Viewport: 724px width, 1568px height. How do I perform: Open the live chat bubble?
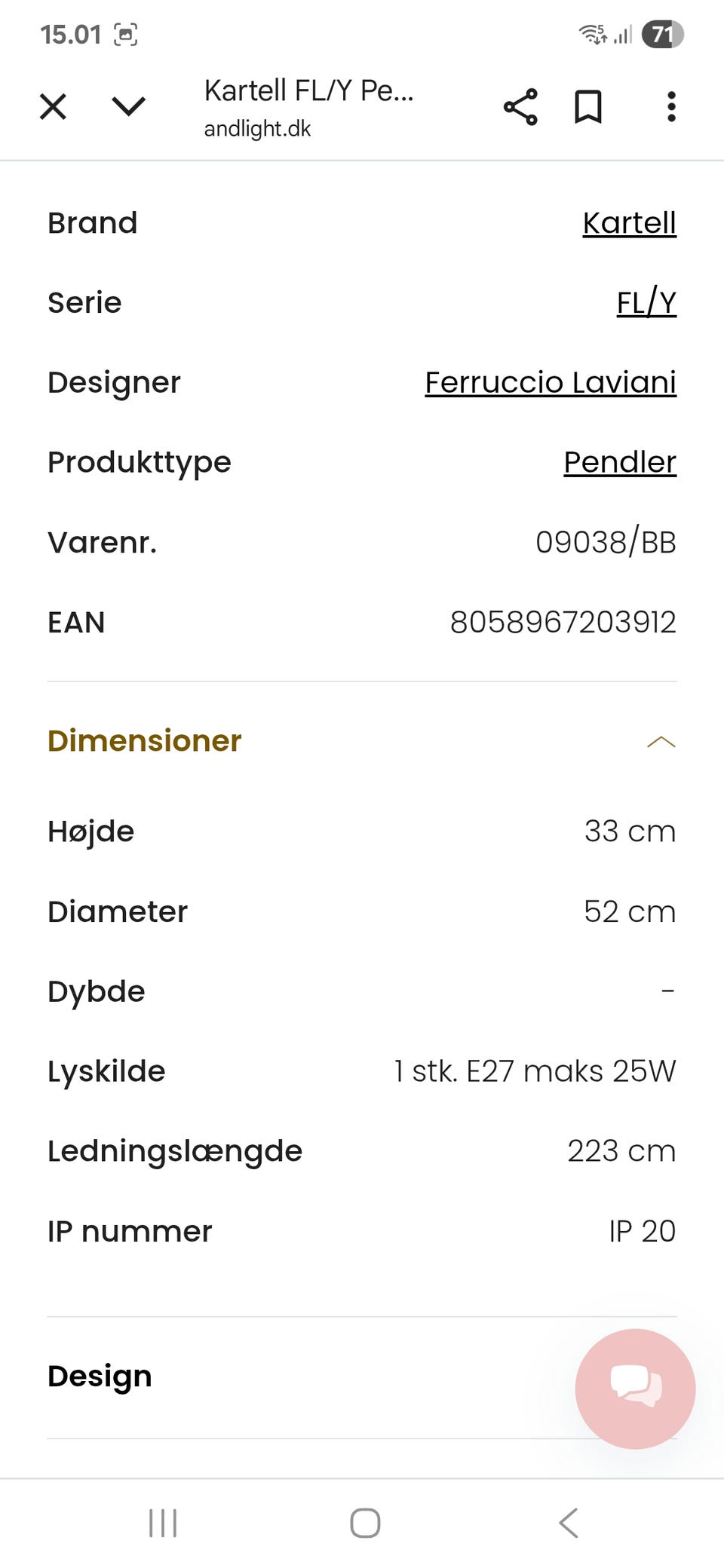[x=635, y=1389]
